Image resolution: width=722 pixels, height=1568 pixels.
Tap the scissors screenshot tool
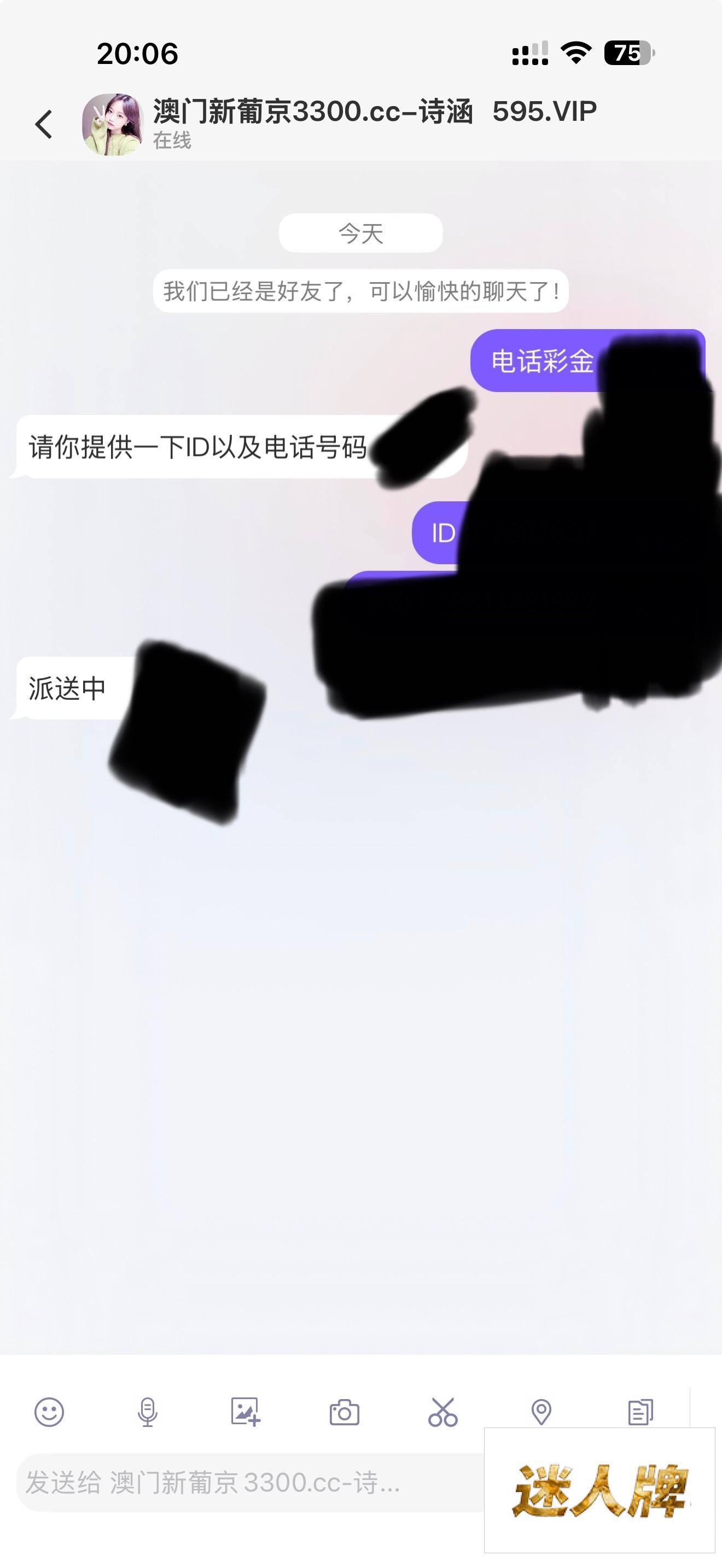(x=442, y=1412)
